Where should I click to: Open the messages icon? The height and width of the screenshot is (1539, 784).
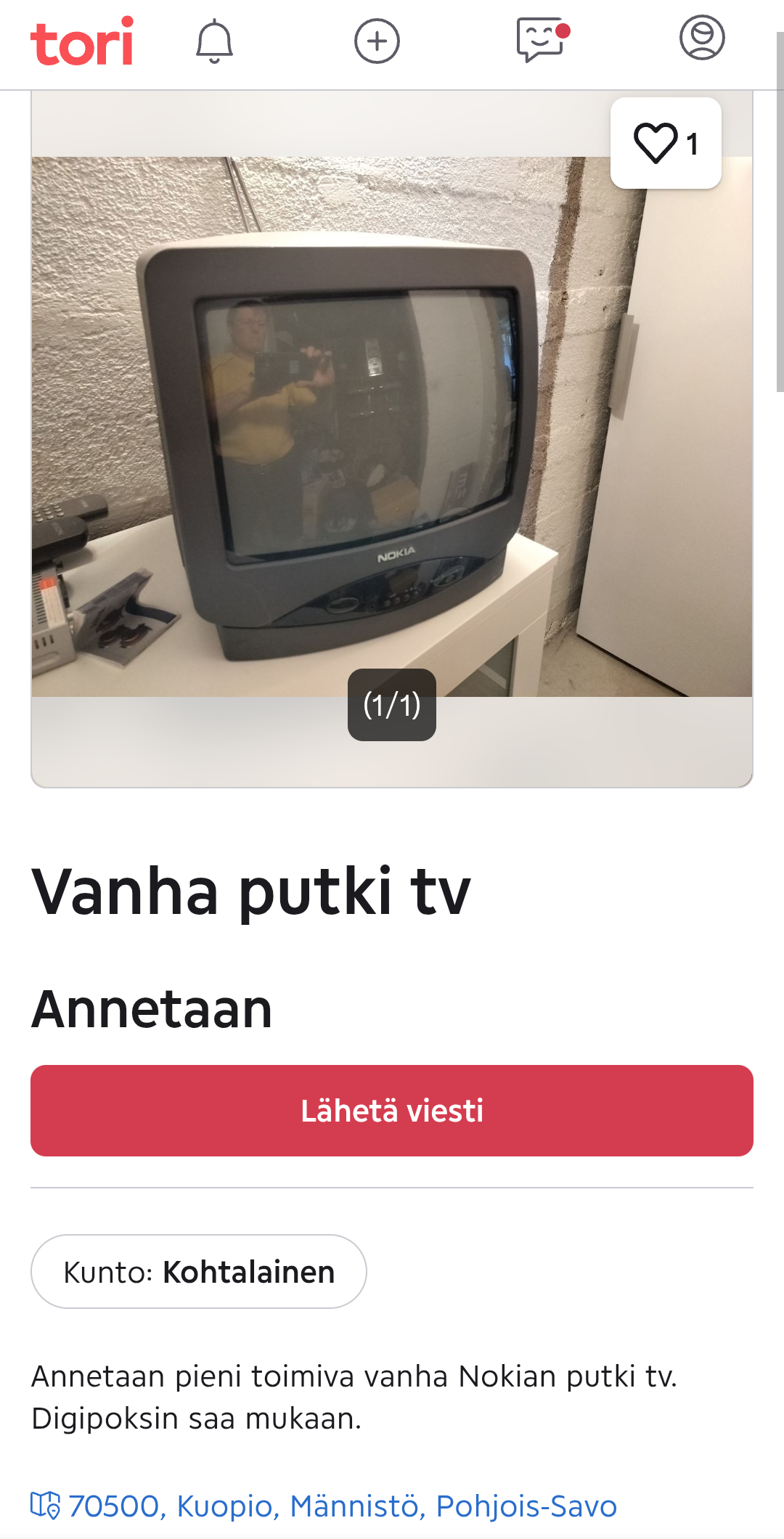pyautogui.click(x=542, y=40)
